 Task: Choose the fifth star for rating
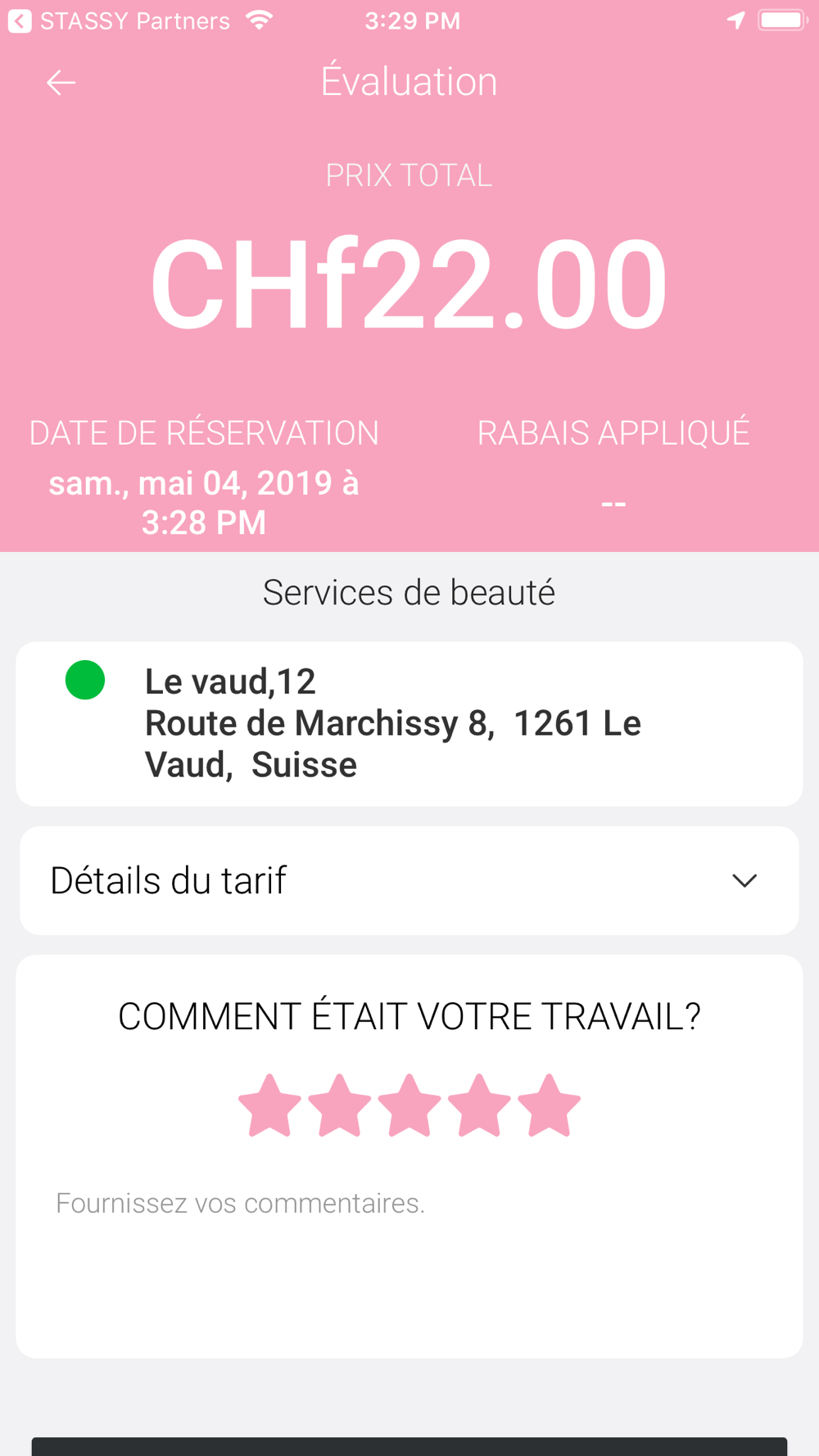[549, 1106]
